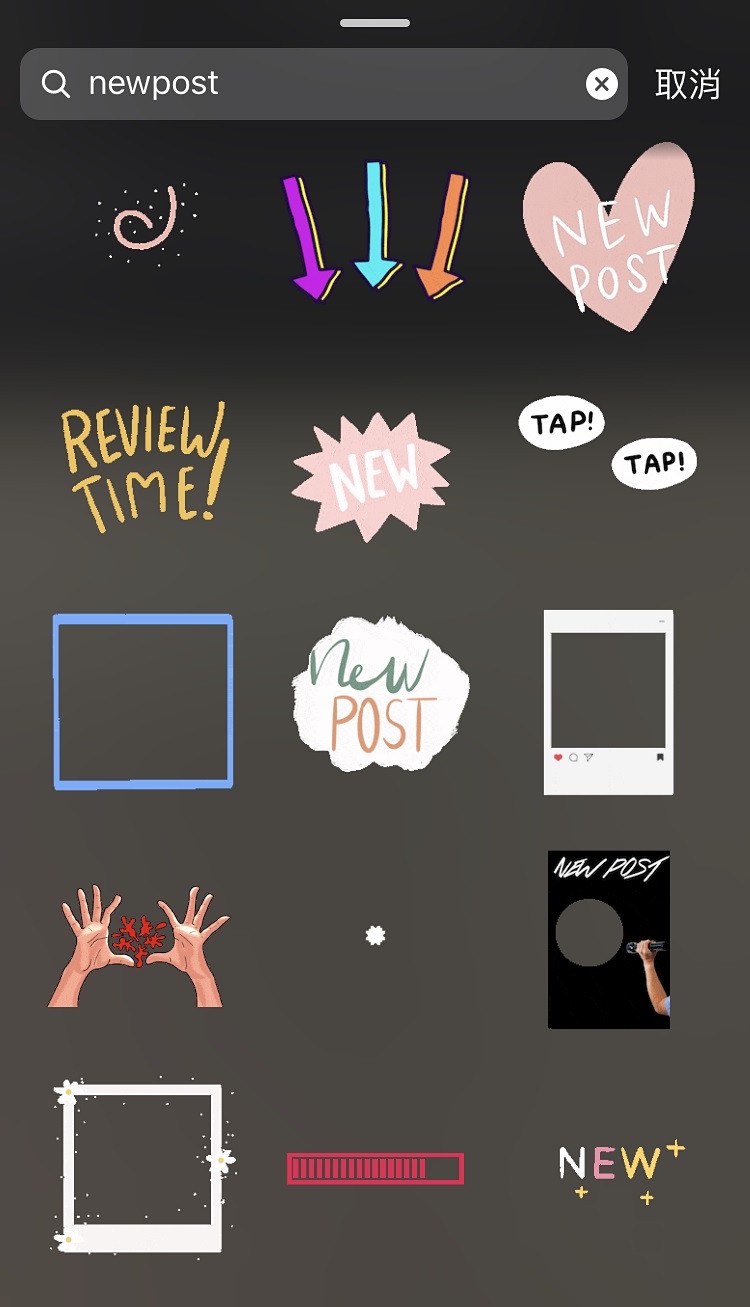The image size is (750, 1307).
Task: Add the pink starburst NEW sticker
Action: coord(372,476)
